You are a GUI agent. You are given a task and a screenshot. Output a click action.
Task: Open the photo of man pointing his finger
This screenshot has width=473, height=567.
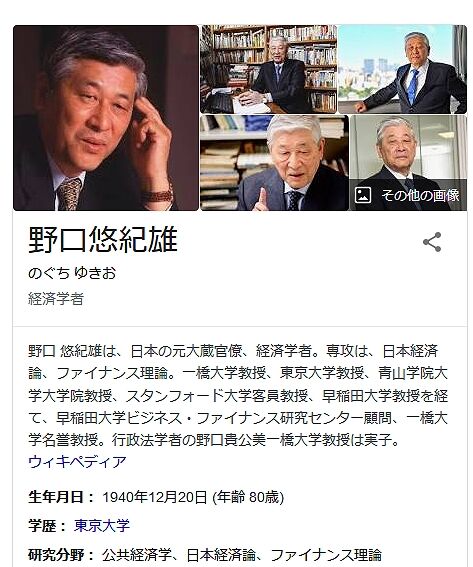coord(274,163)
